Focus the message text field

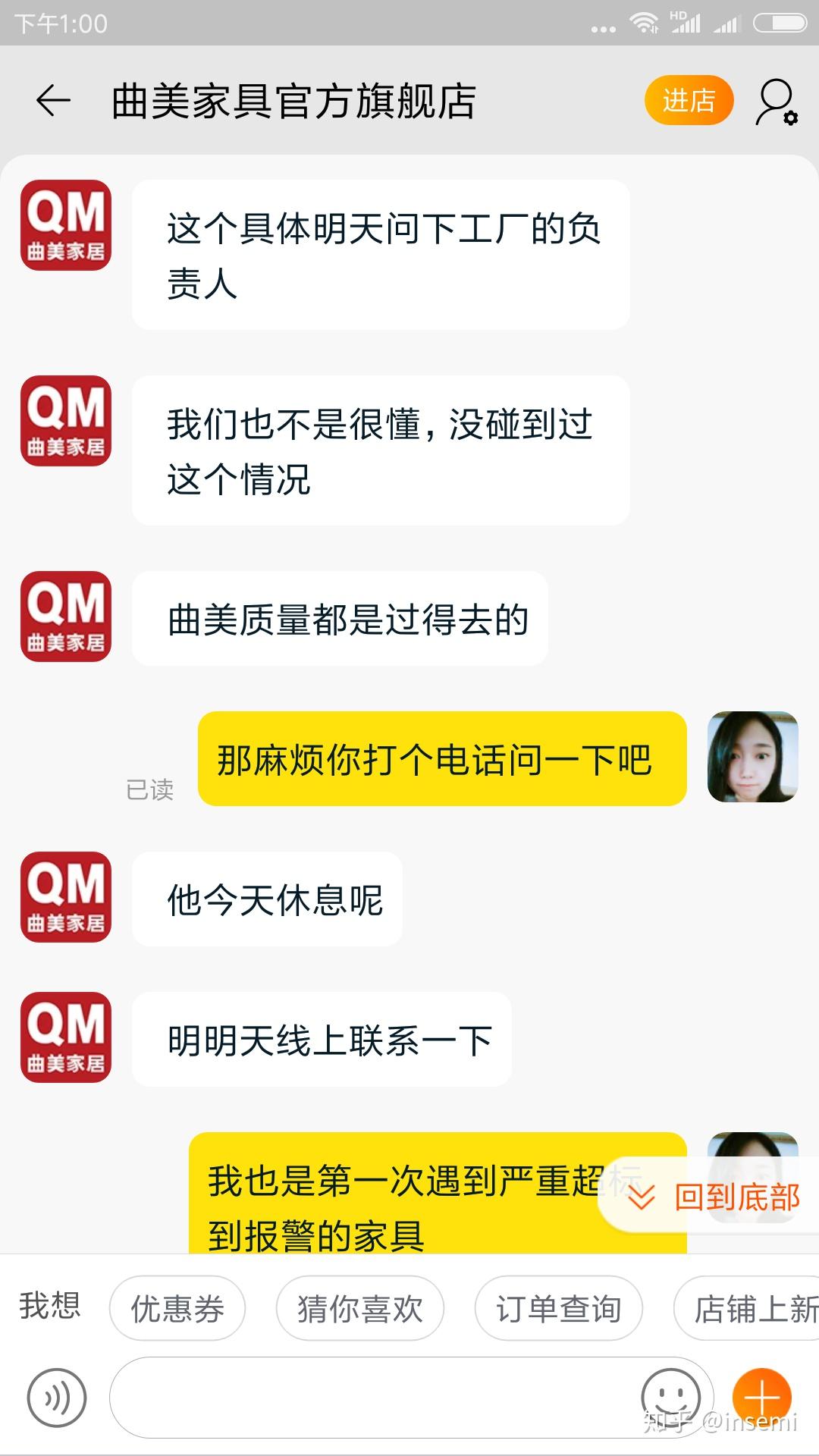pos(372,1398)
